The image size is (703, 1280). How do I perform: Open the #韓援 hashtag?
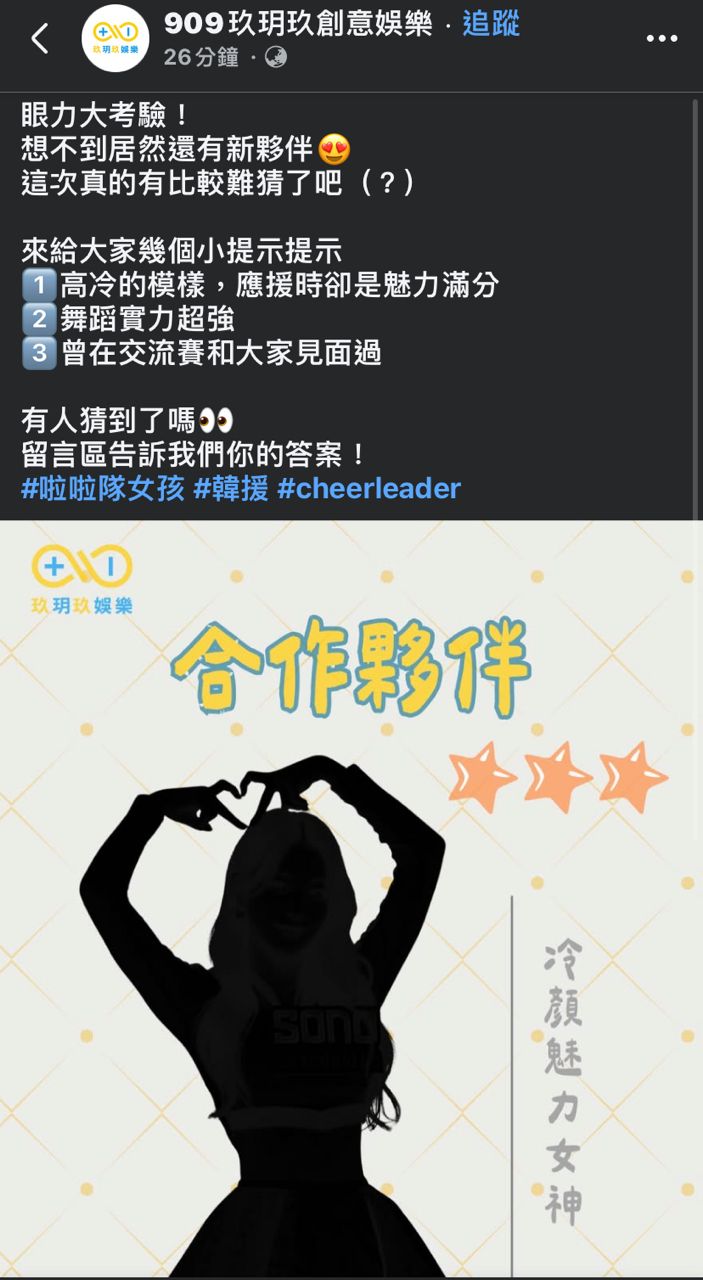(231, 488)
